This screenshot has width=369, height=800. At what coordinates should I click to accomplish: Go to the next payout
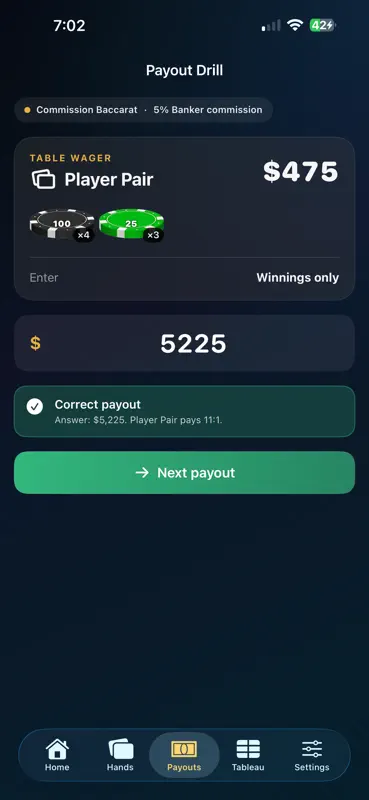pos(184,472)
